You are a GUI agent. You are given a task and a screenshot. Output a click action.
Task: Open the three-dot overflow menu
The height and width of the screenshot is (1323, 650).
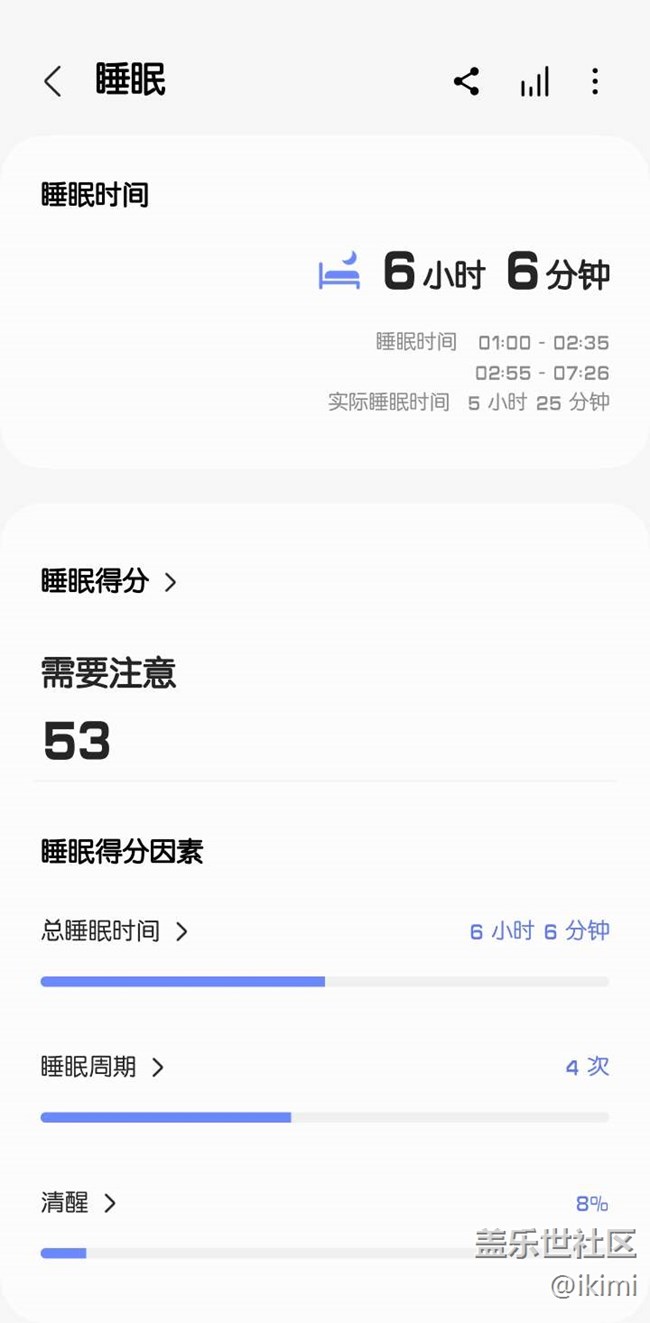(595, 81)
